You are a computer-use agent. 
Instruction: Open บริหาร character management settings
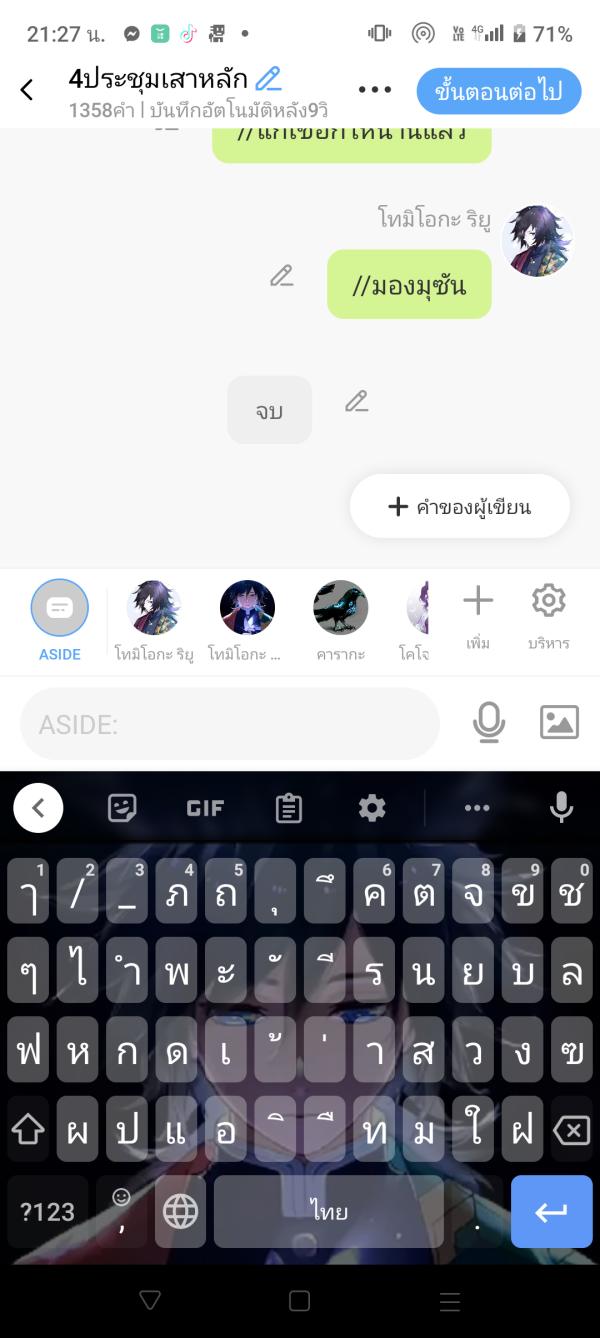(548, 618)
